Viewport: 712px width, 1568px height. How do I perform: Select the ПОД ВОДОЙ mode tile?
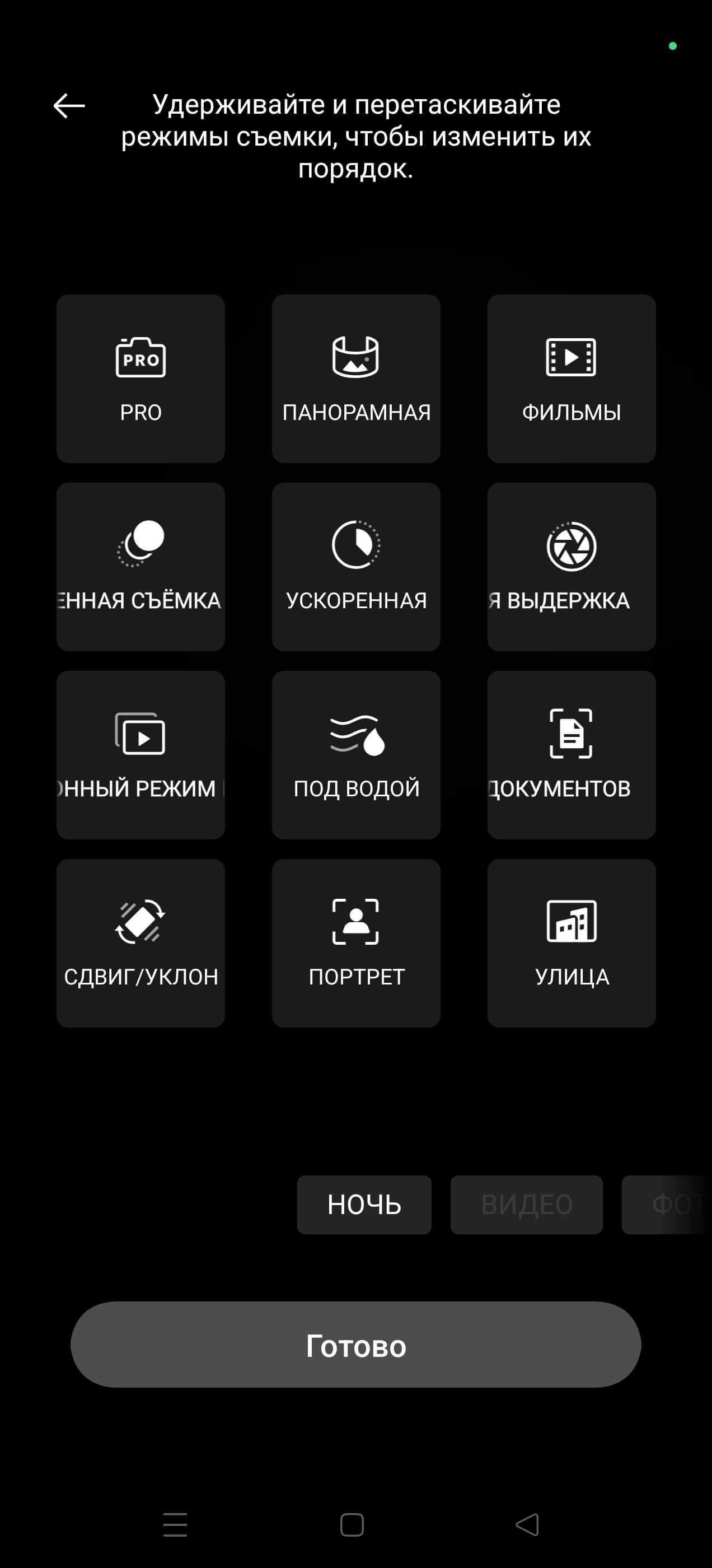356,755
